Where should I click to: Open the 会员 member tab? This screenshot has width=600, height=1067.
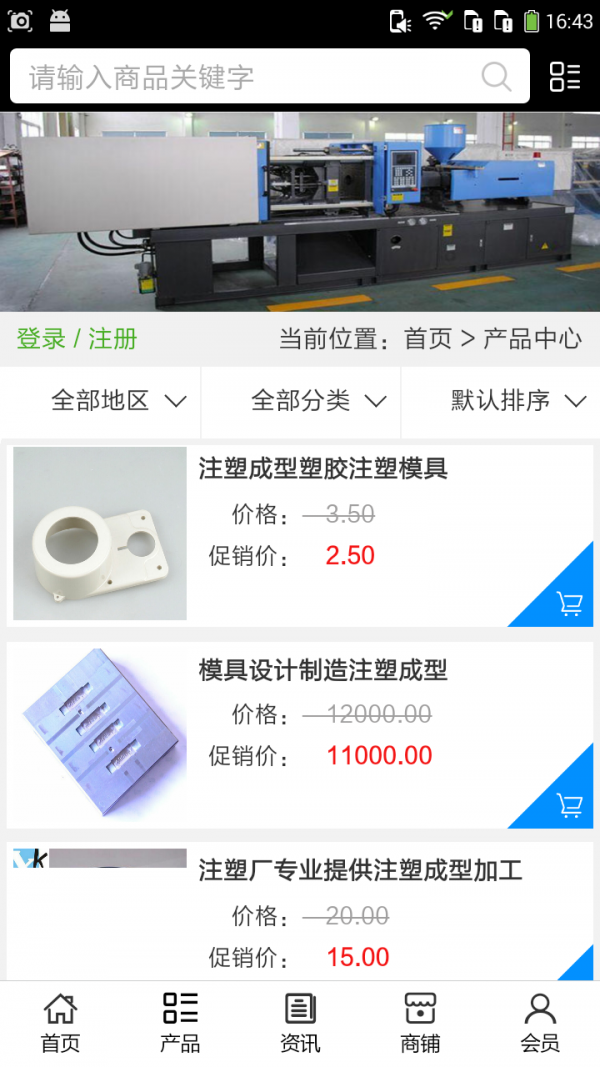[x=540, y=1023]
